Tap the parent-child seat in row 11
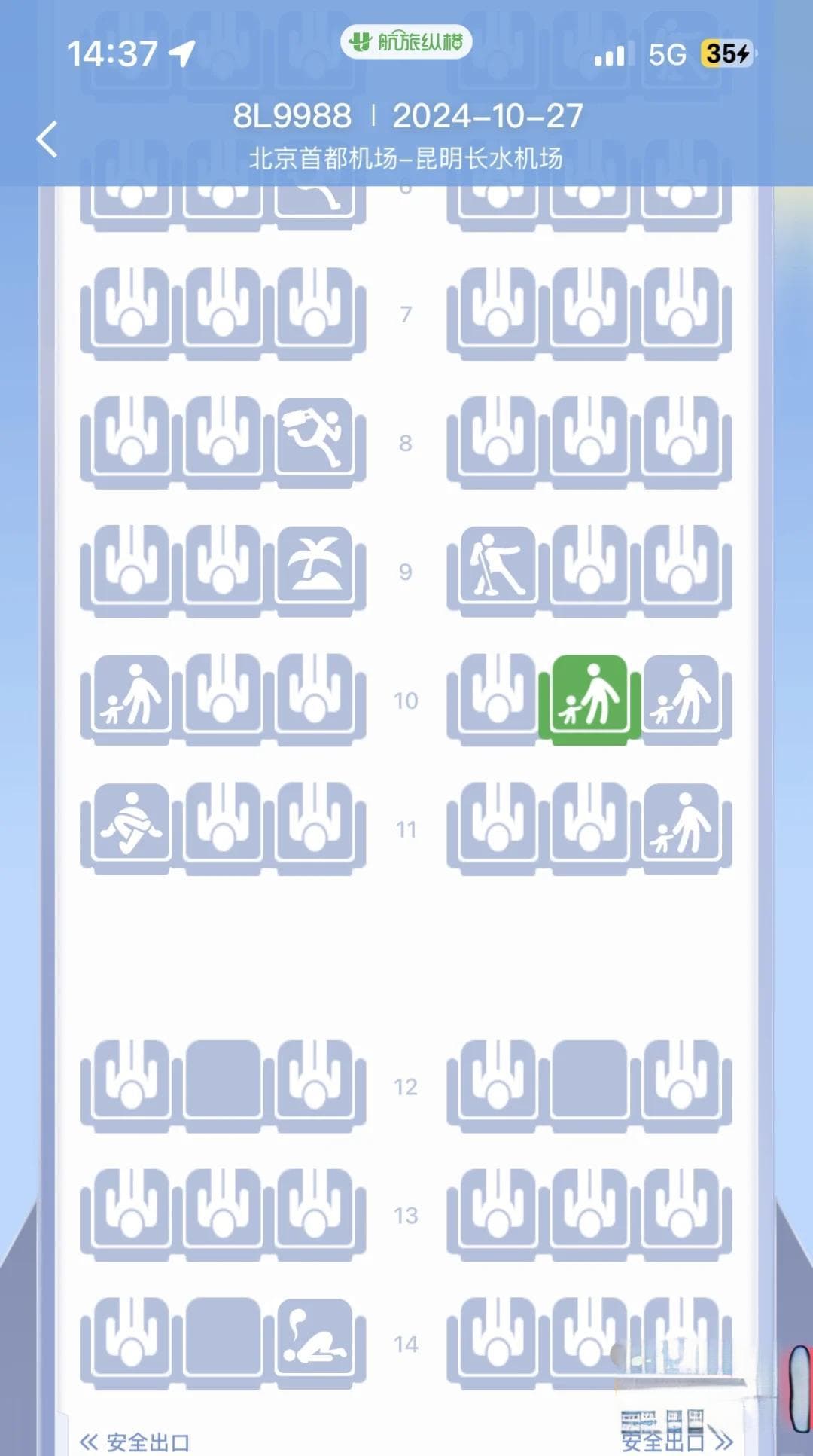The width and height of the screenshot is (813, 1456). pos(681,824)
